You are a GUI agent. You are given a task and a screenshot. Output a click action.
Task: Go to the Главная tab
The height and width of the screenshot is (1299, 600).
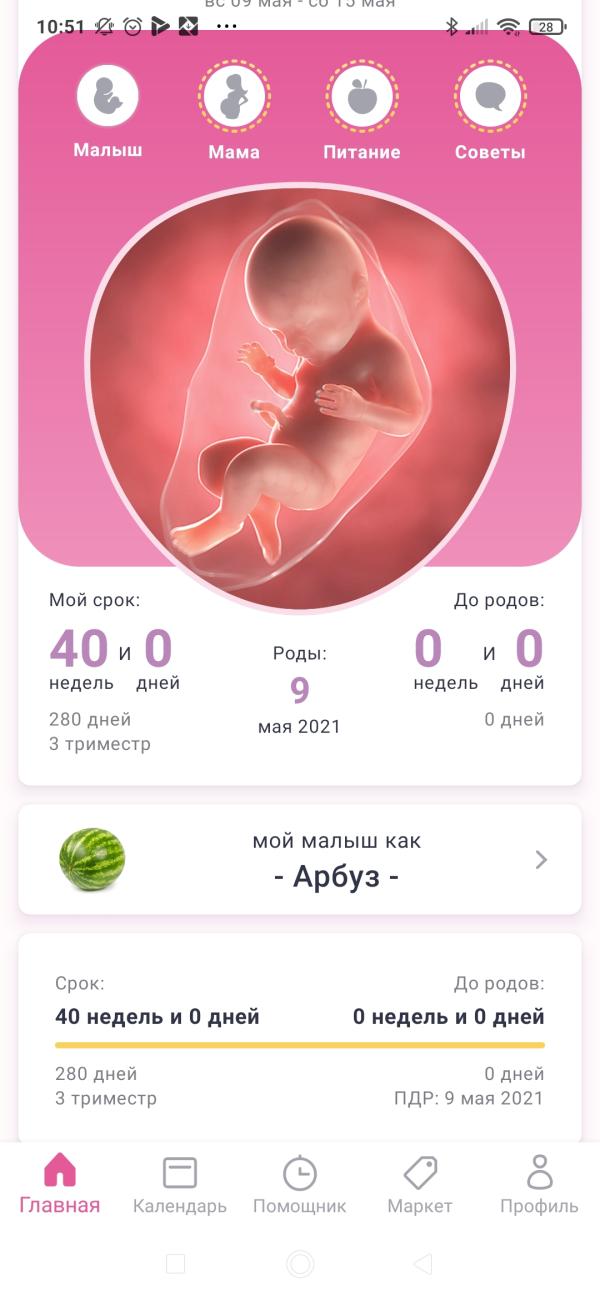click(x=60, y=1184)
